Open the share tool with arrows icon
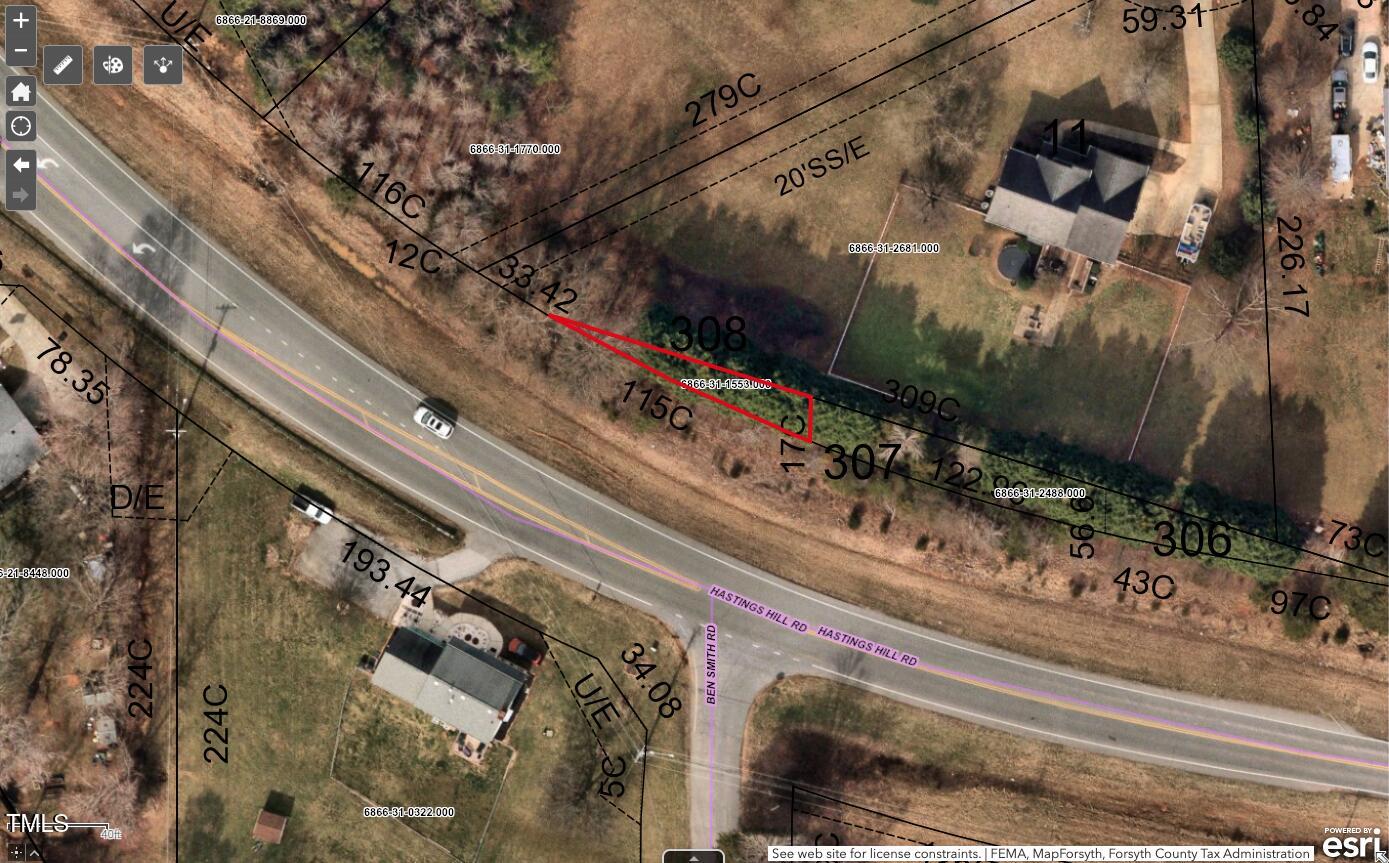Image resolution: width=1389 pixels, height=863 pixels. coord(163,65)
